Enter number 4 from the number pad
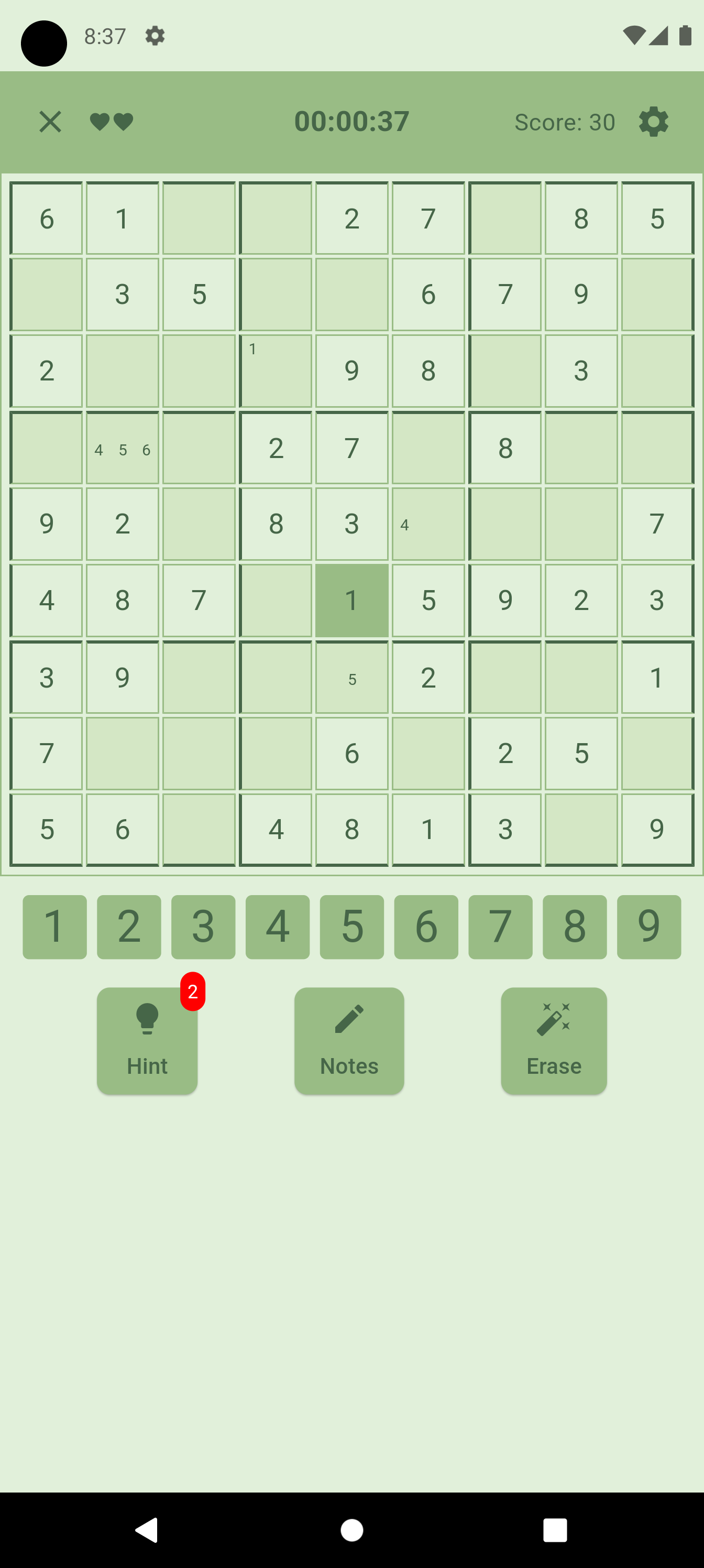This screenshot has height=1568, width=704. pyautogui.click(x=278, y=927)
